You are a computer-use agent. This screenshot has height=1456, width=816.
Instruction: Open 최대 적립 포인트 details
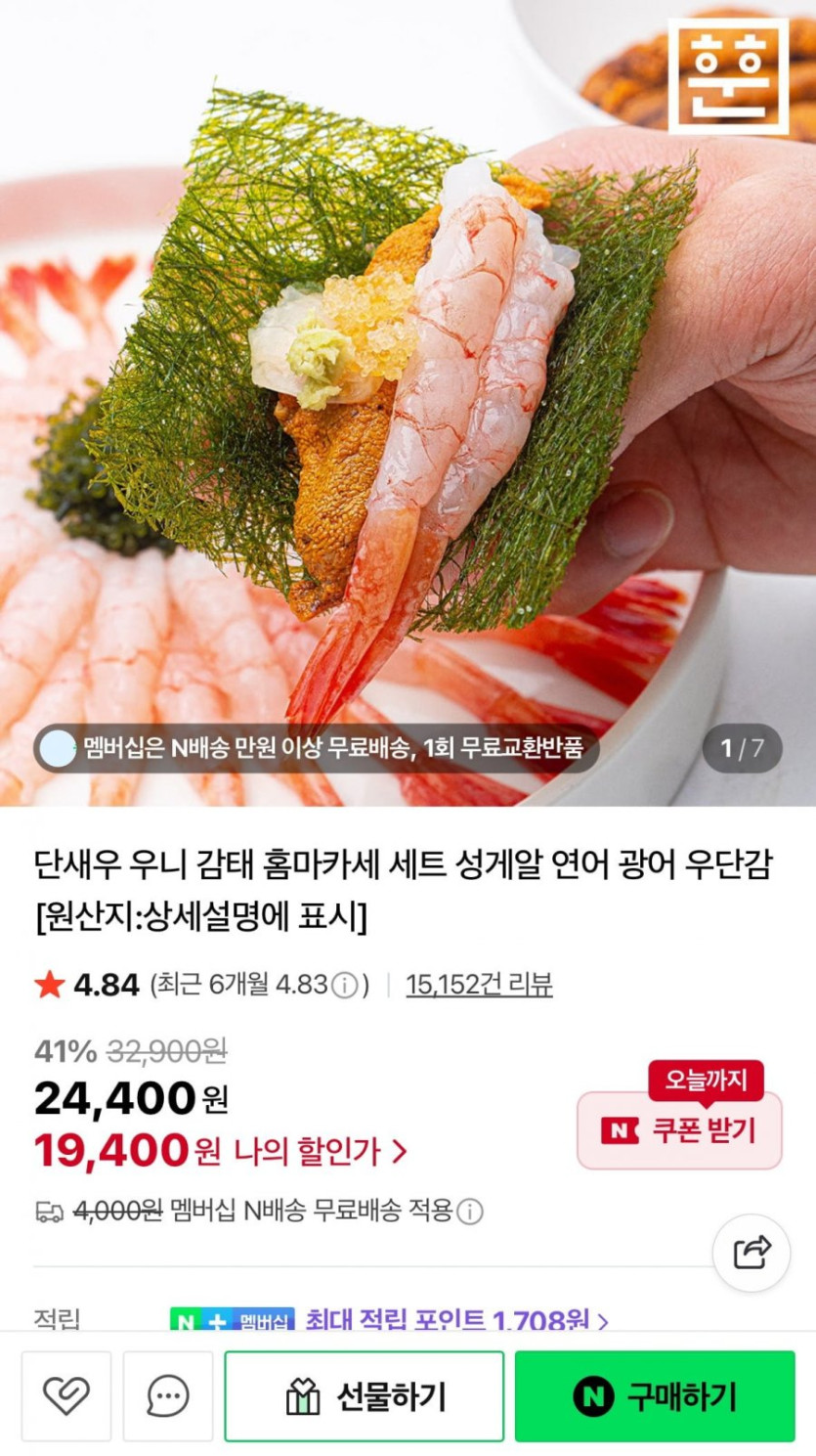point(456,1320)
